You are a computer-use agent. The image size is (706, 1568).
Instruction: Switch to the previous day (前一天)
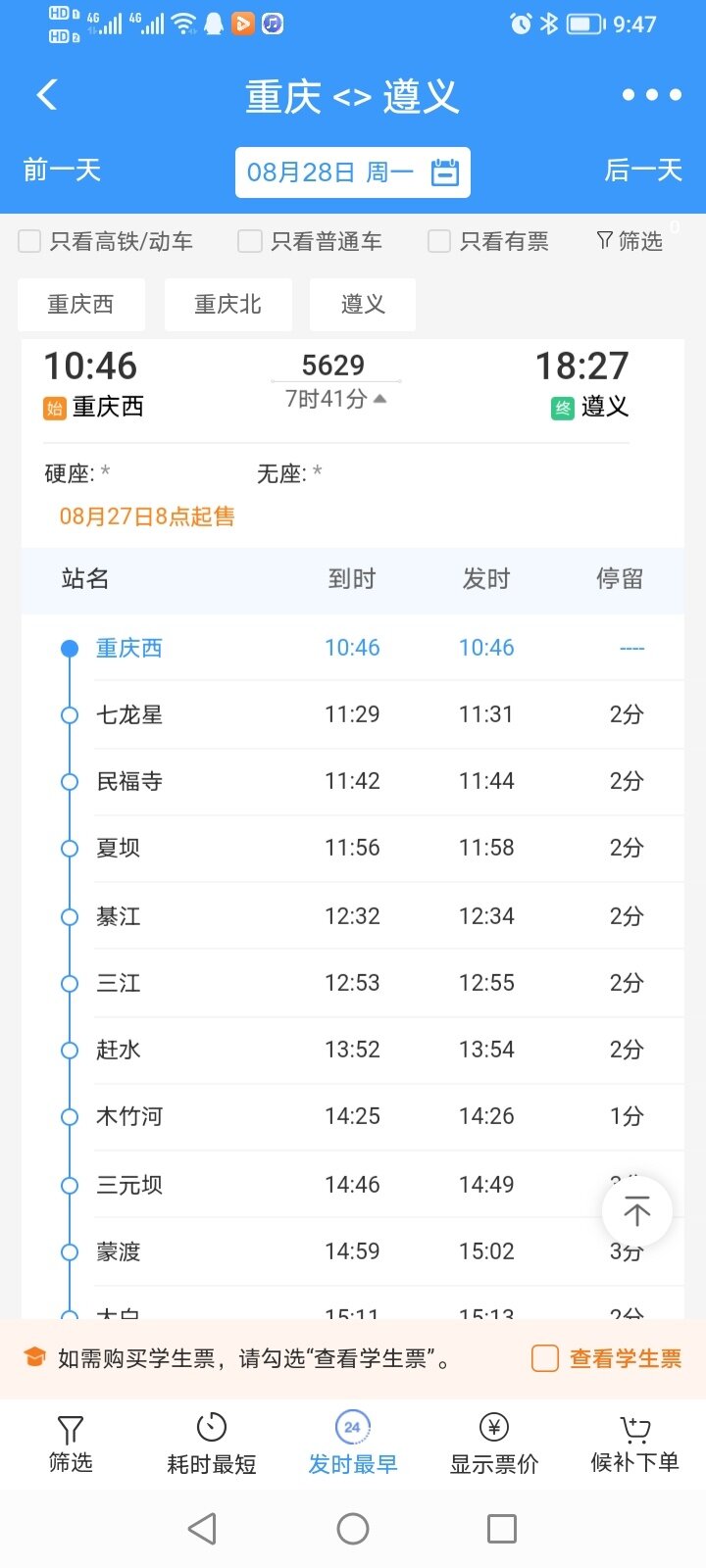pos(62,171)
